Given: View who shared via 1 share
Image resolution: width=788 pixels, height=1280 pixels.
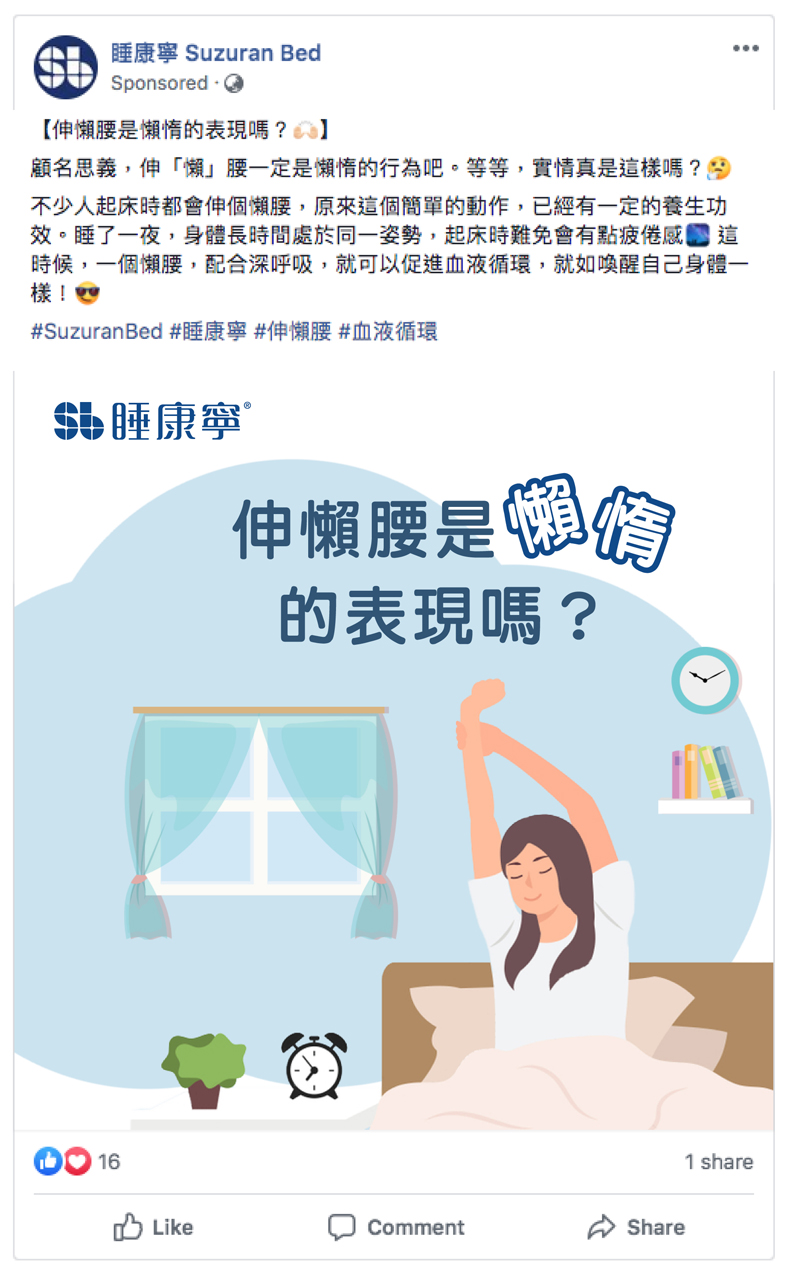Looking at the screenshot, I should click(x=718, y=1161).
